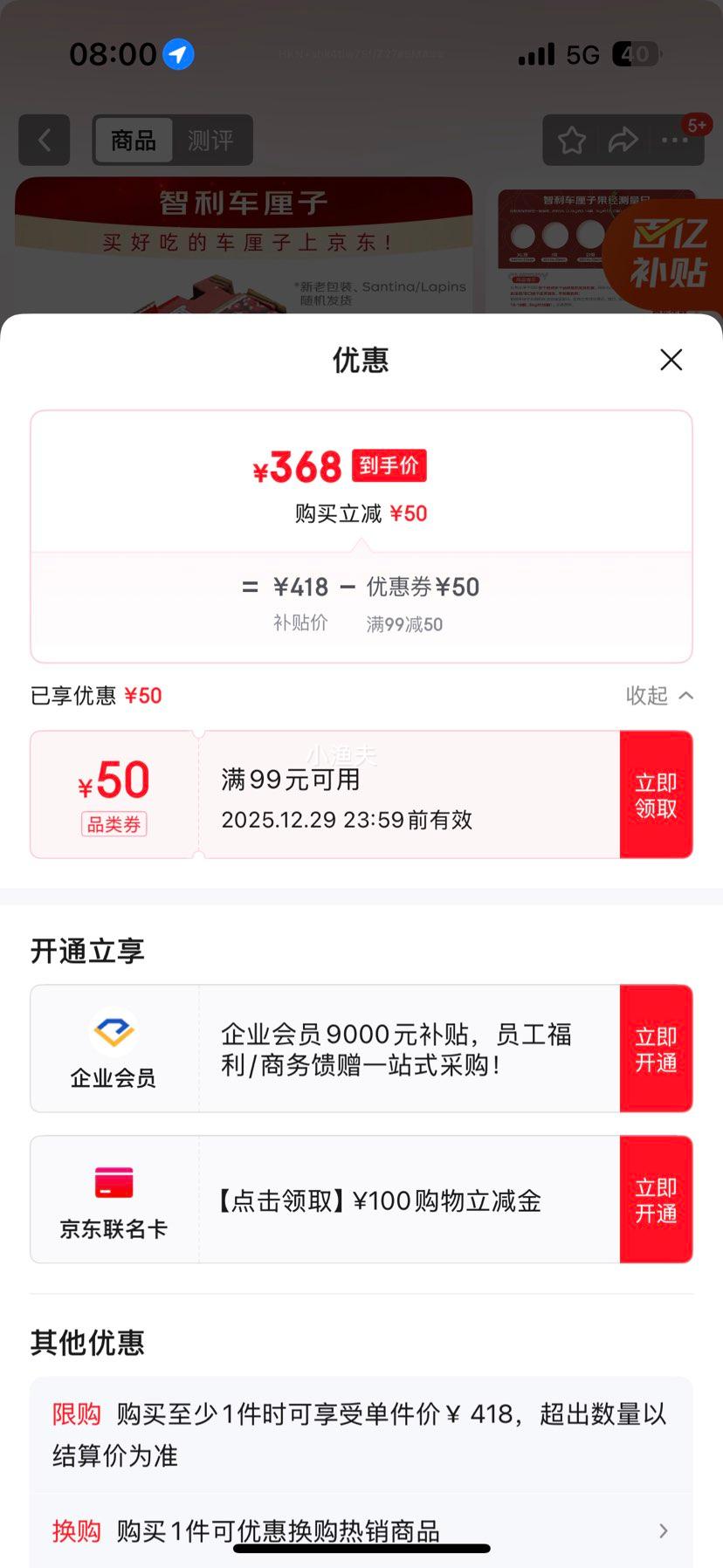This screenshot has height=1568, width=723.
Task: Click 立即开通 for 企业会员 subsidy
Action: [657, 1048]
